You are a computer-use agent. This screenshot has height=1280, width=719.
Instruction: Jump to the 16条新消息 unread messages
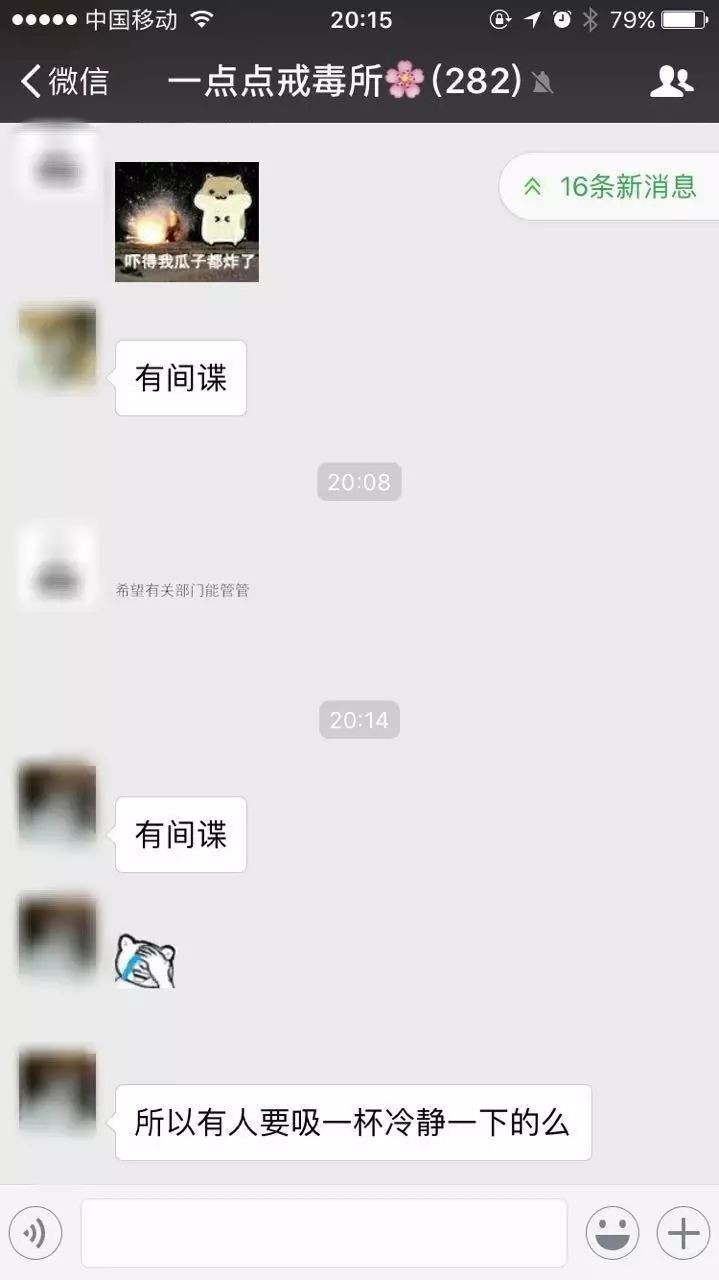pos(612,186)
